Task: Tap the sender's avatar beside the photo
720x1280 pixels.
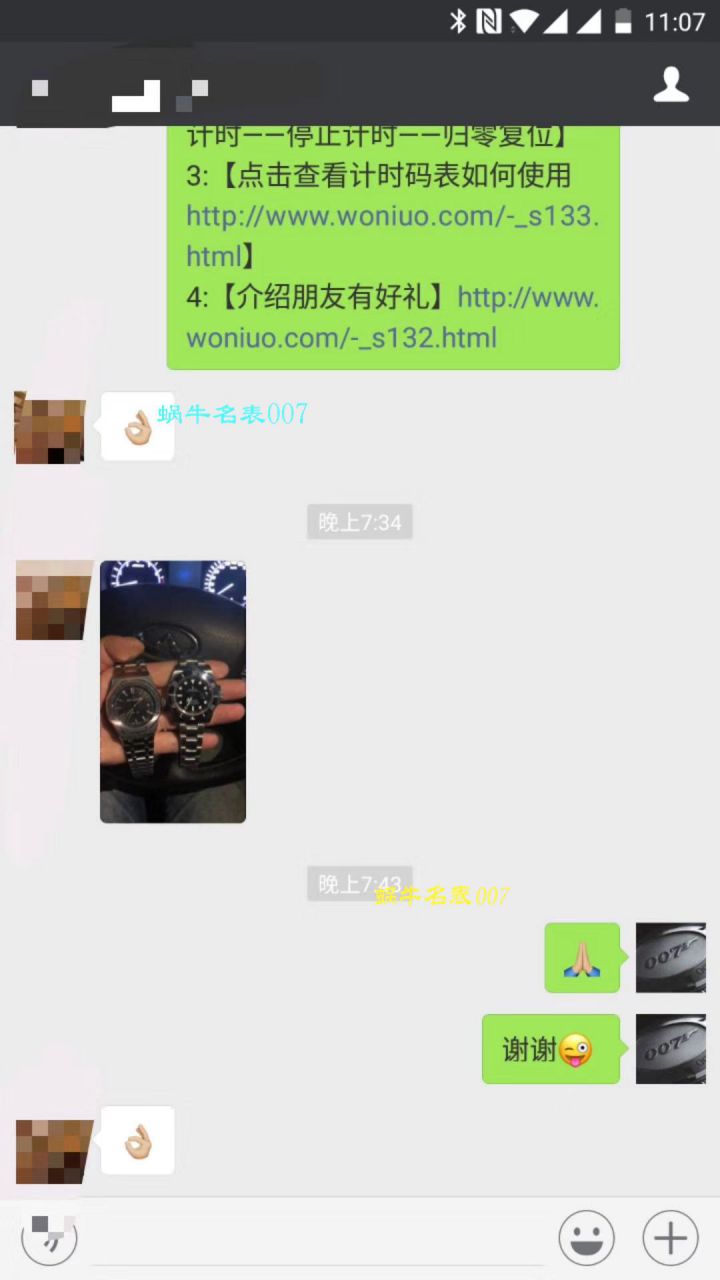Action: coord(49,598)
